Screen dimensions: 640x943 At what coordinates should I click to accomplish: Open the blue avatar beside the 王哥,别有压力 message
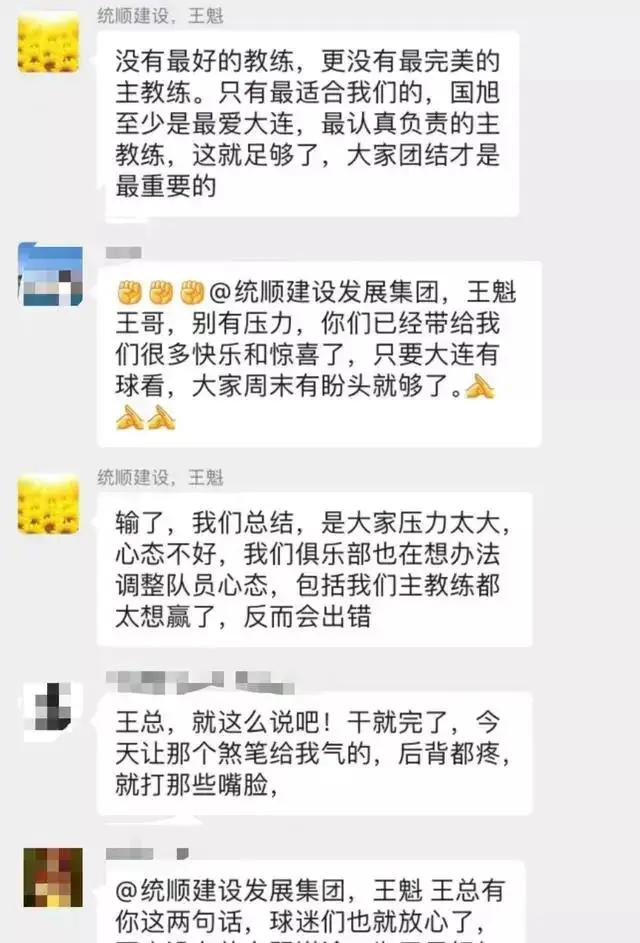(50, 274)
